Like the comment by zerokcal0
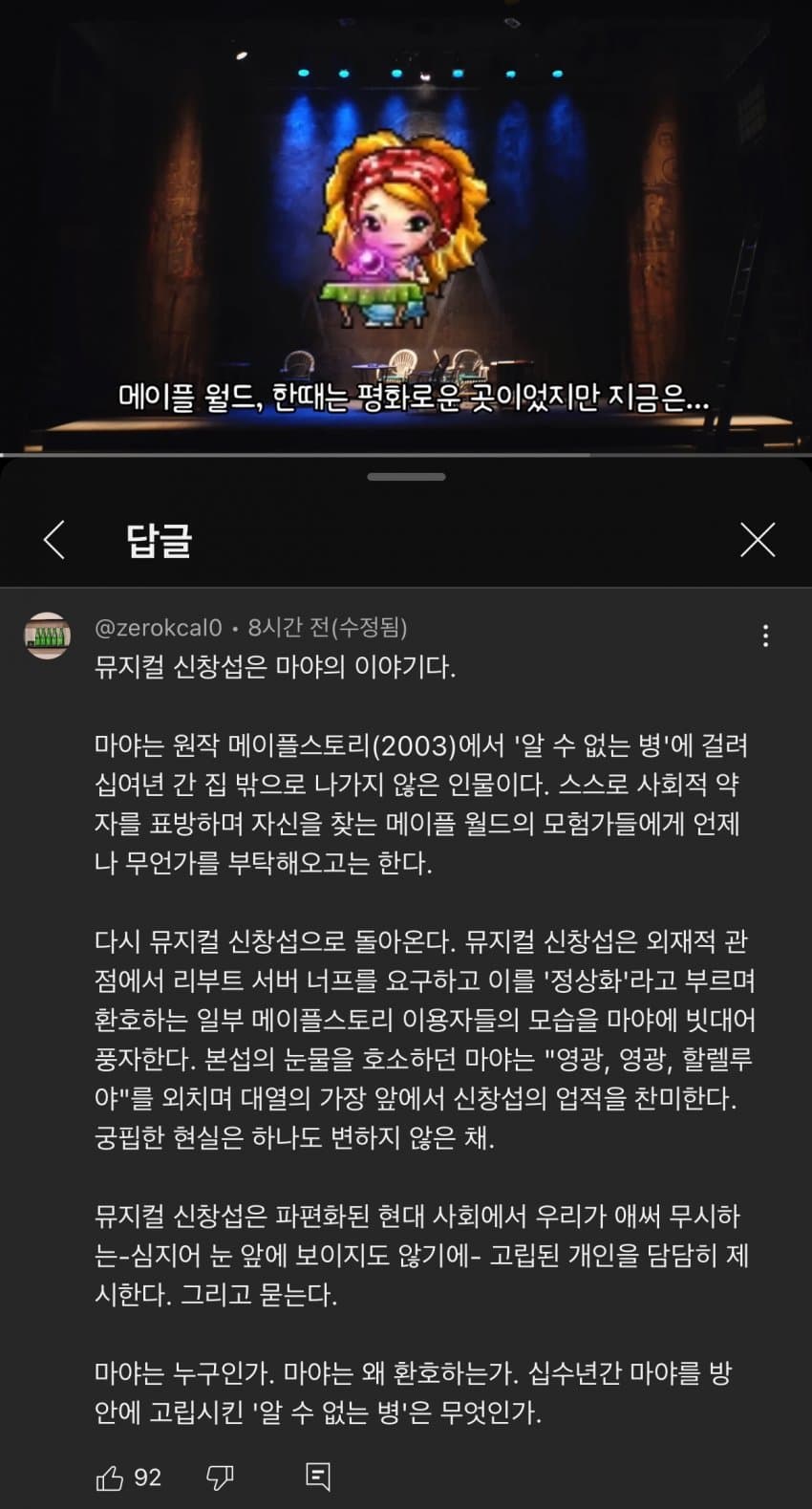This screenshot has height=1509, width=812. coord(111,1477)
